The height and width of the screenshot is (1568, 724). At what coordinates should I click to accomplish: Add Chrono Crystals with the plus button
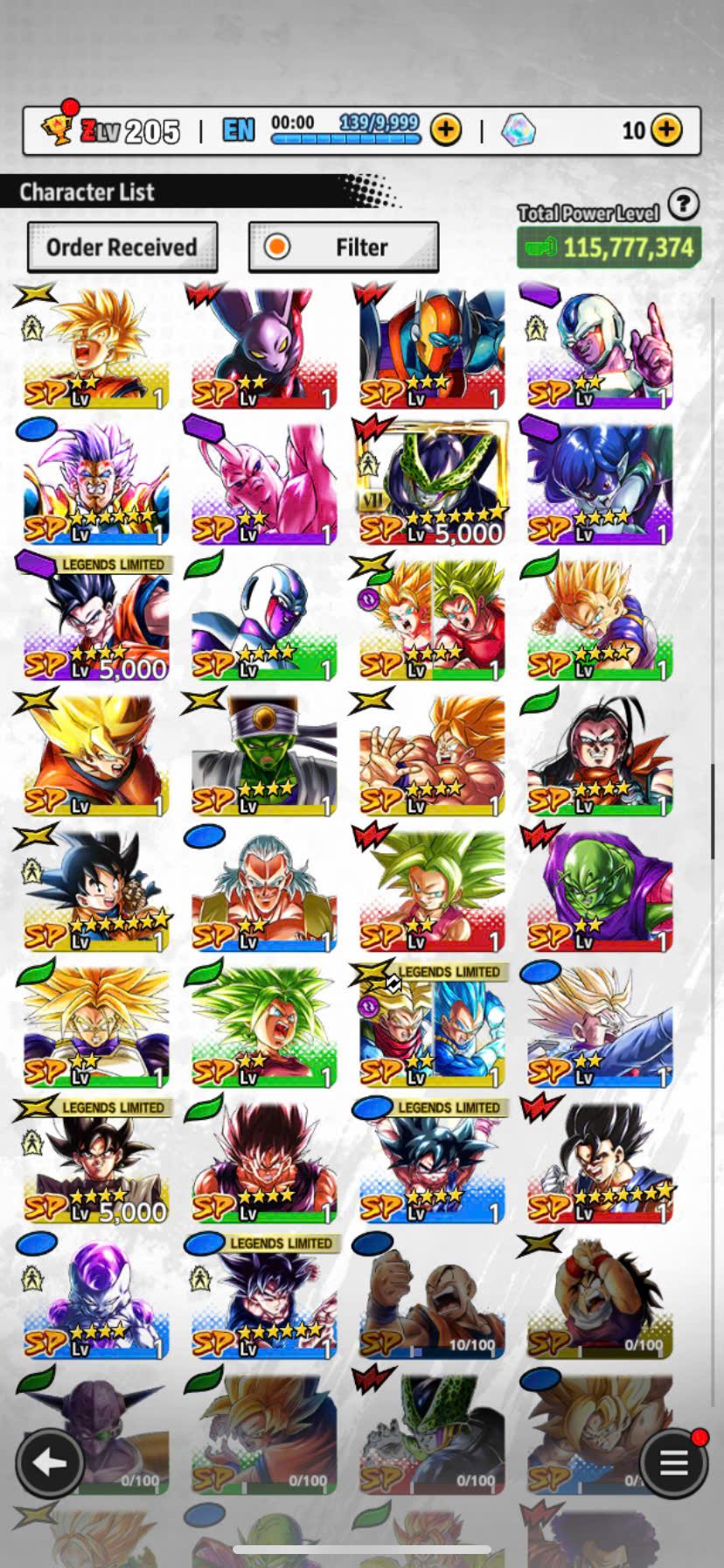667,131
